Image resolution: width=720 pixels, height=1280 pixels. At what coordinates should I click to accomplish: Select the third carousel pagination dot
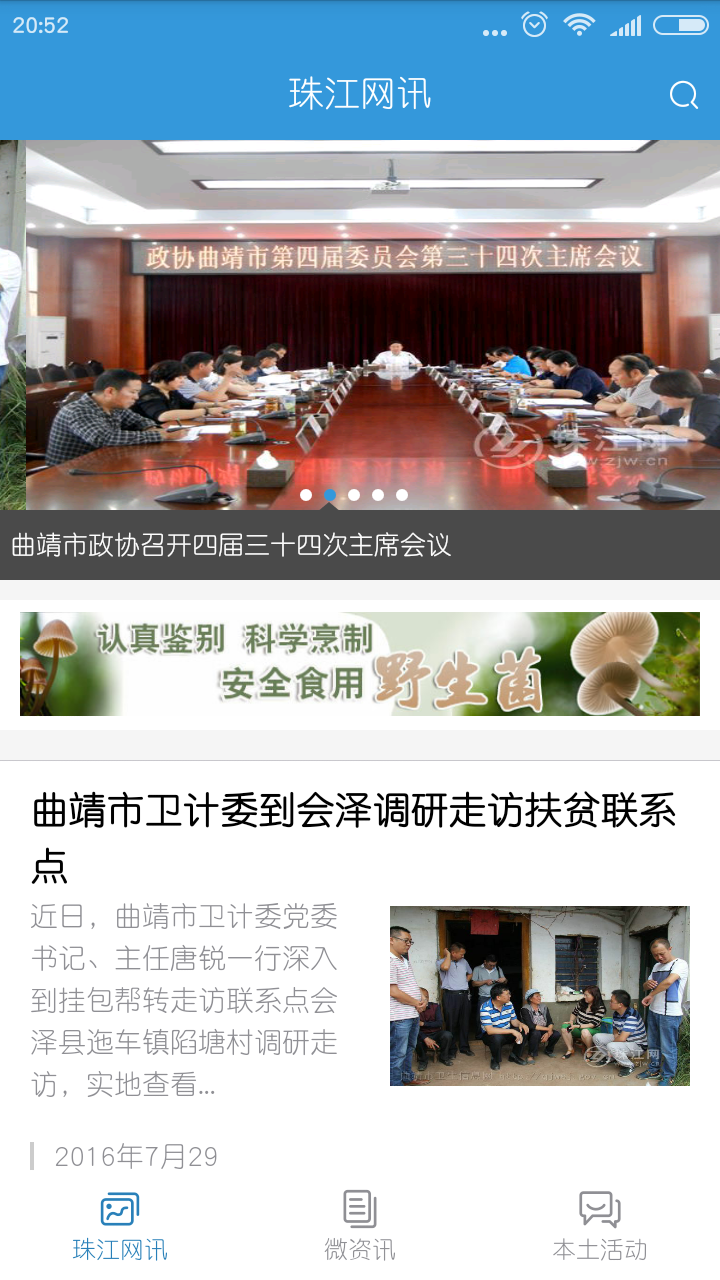pyautogui.click(x=354, y=494)
